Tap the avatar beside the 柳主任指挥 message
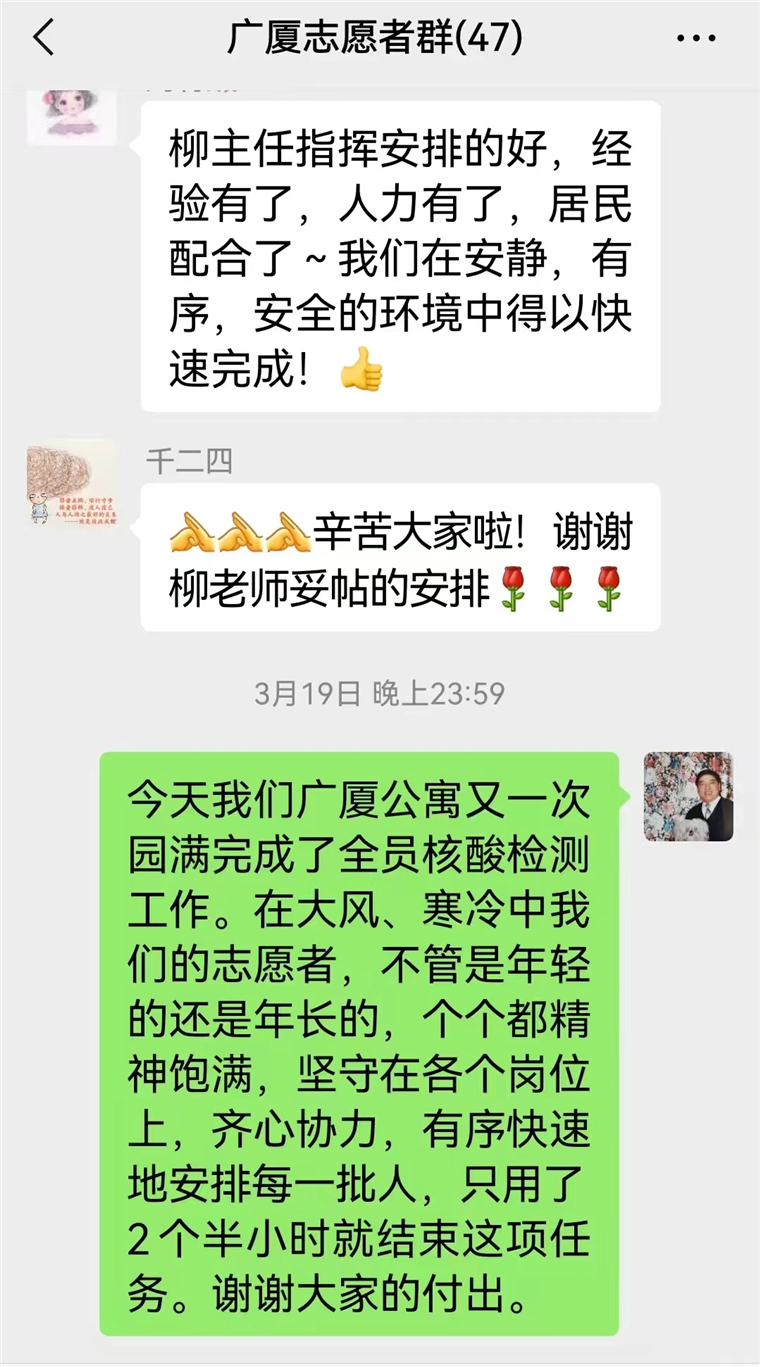Image resolution: width=760 pixels, height=1367 pixels. click(x=71, y=112)
